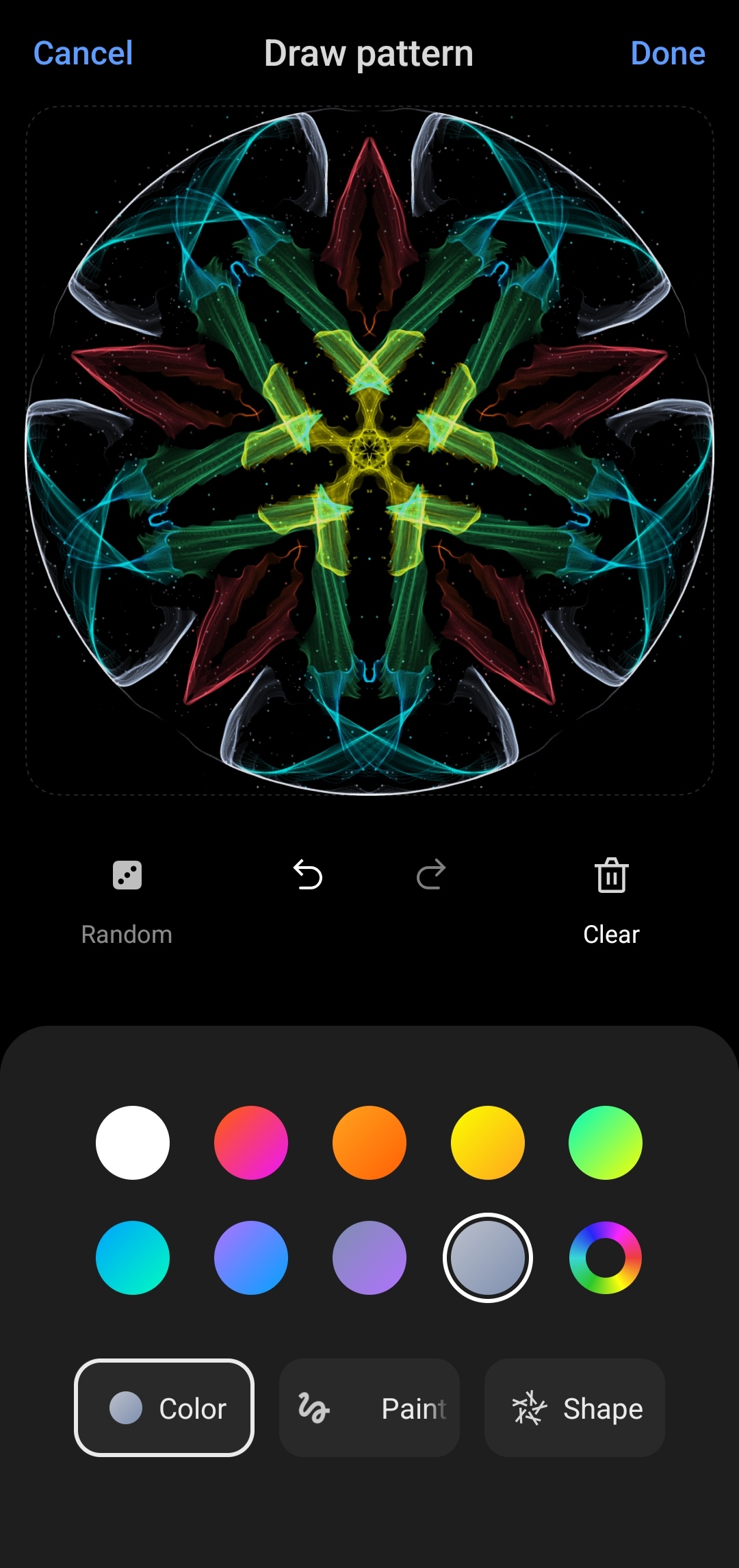Switch to the Color tab

point(164,1408)
